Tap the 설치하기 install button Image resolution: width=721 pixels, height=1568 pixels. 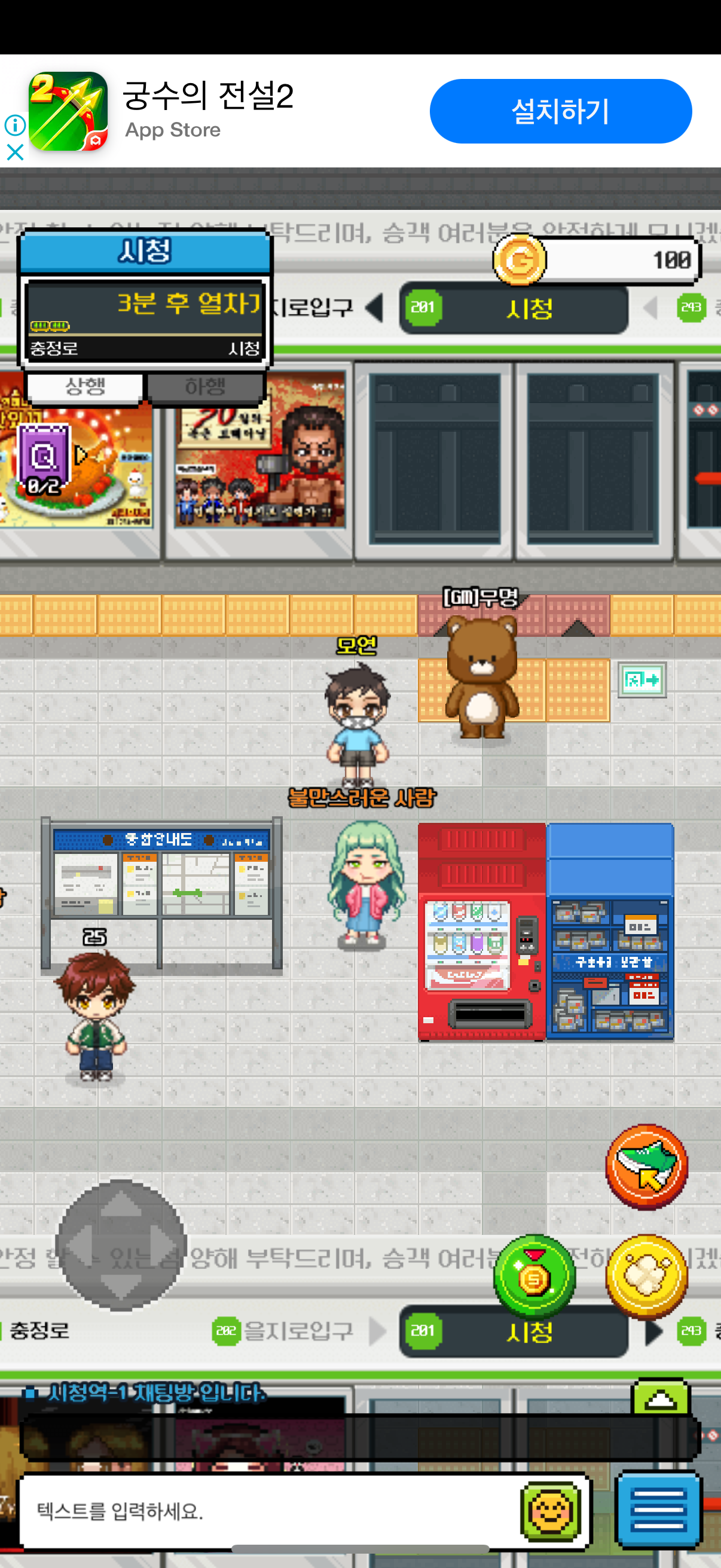560,111
